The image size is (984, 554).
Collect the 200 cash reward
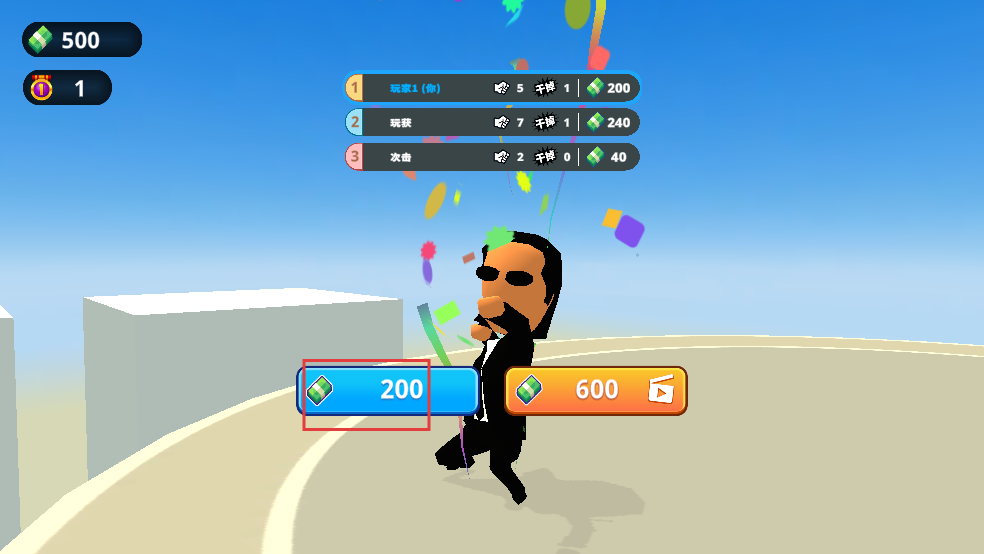coord(388,390)
